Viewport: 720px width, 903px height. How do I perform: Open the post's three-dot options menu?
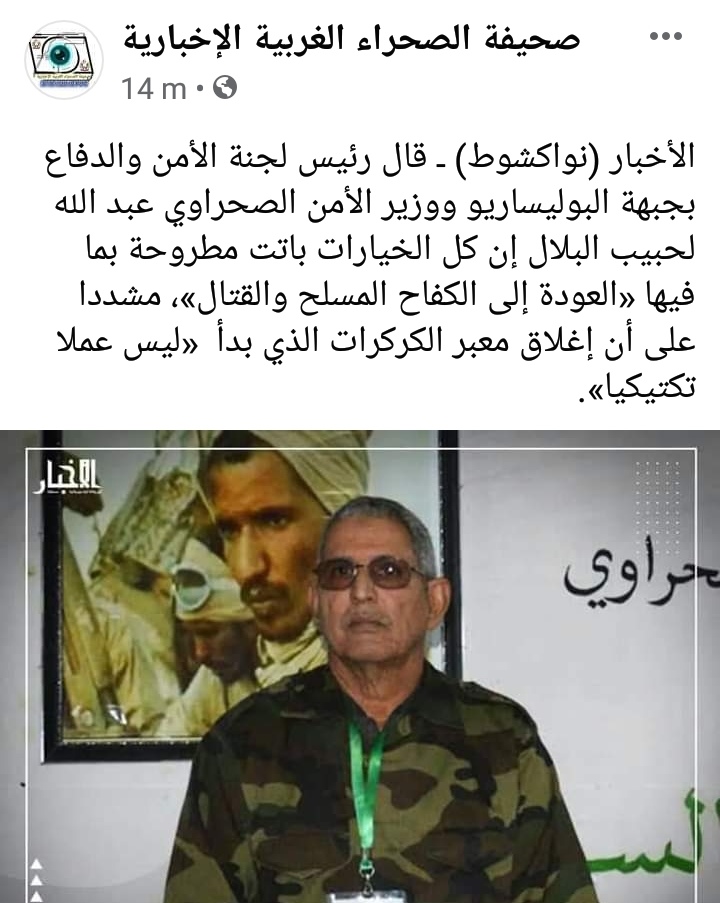pos(666,38)
